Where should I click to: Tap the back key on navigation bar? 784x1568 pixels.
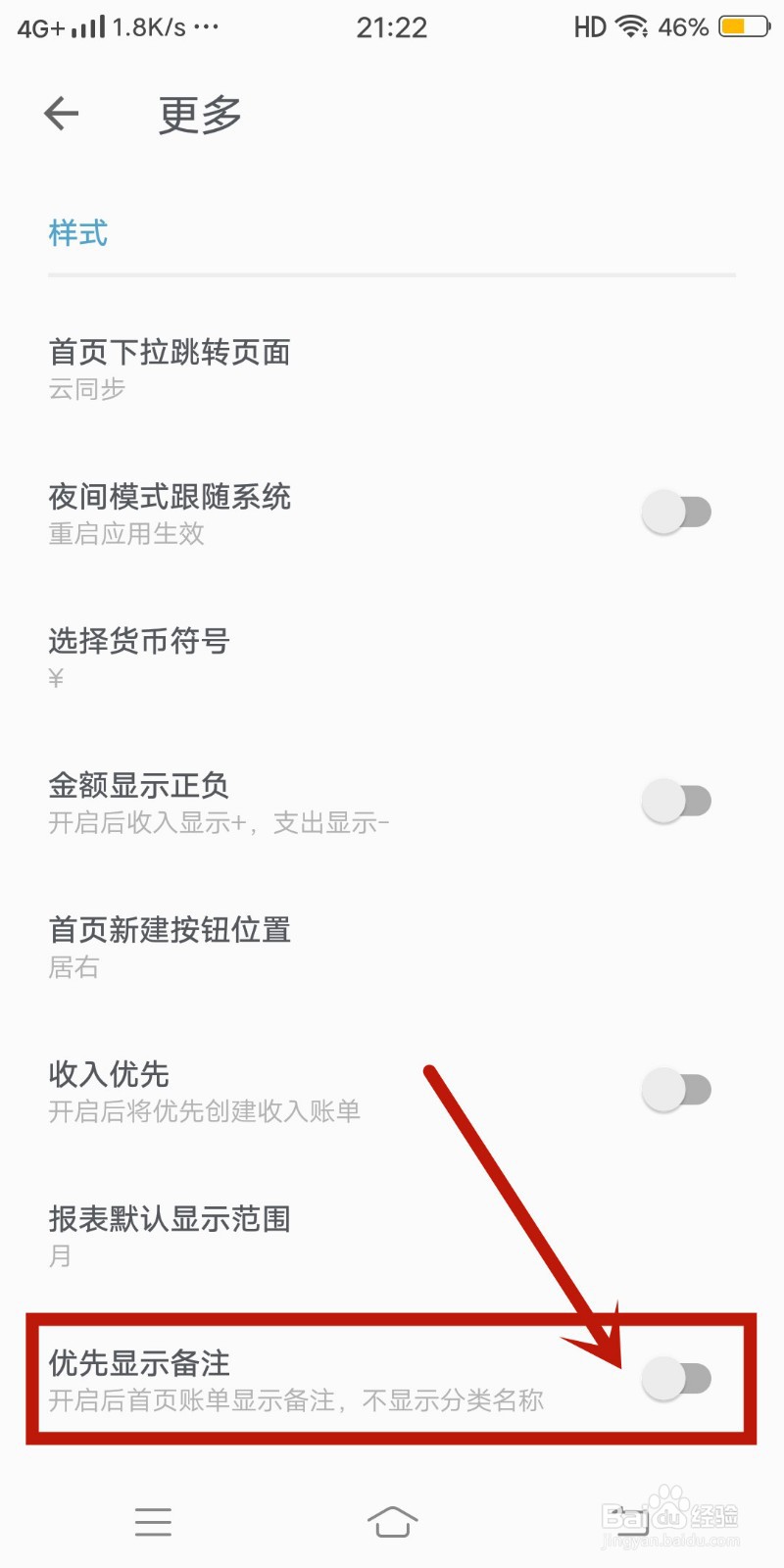(632, 1521)
